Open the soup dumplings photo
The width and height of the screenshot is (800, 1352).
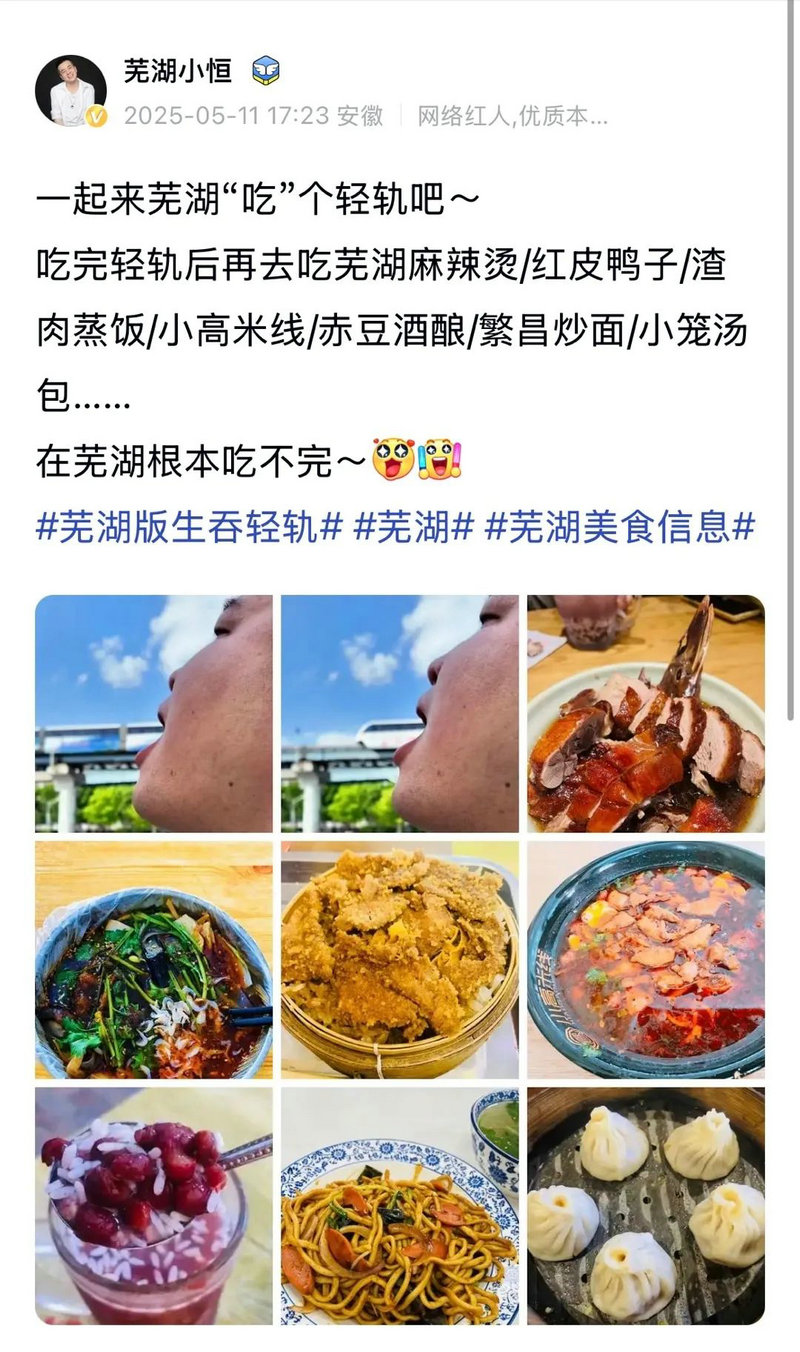pyautogui.click(x=646, y=1206)
